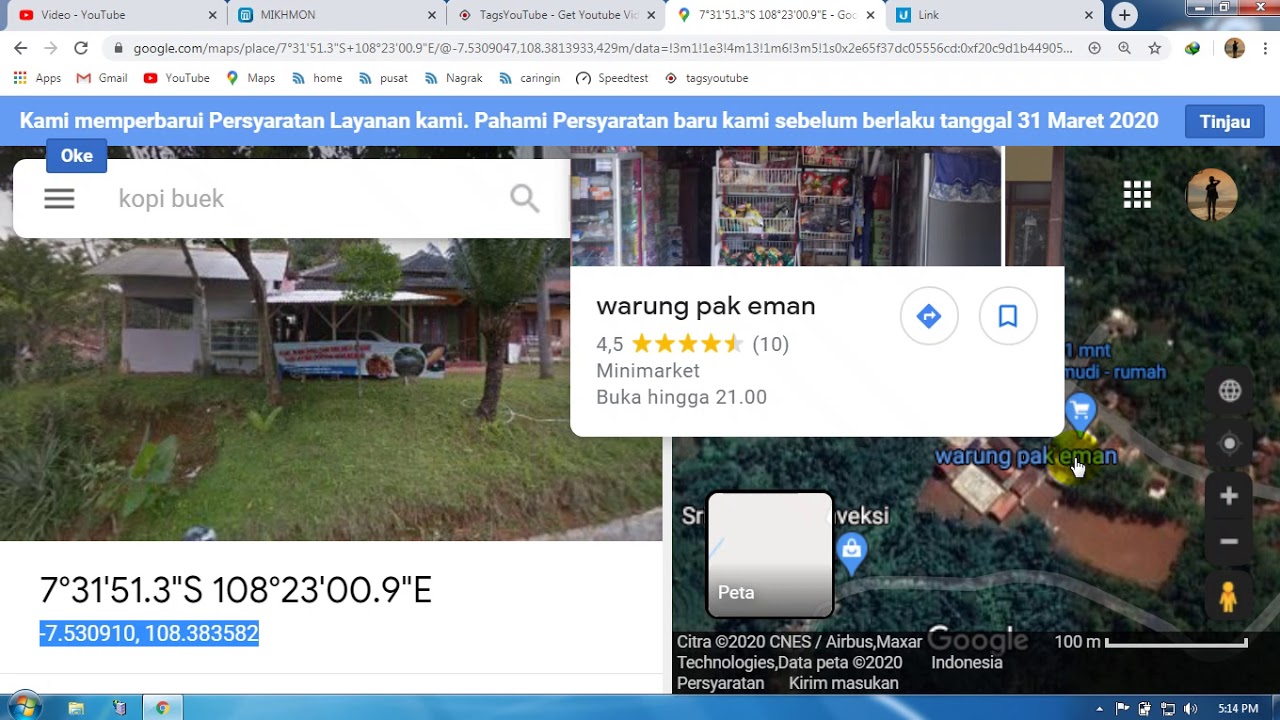Screen dimensions: 1280x720
Task: Open the Kirim masukan feedback link
Action: point(843,684)
